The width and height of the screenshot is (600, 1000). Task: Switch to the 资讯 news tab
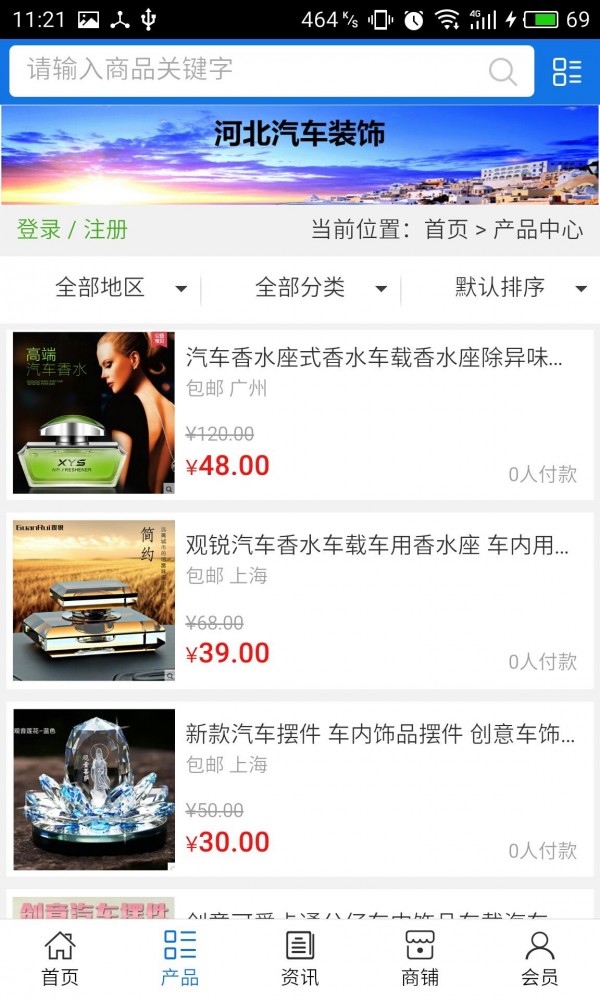coord(300,958)
